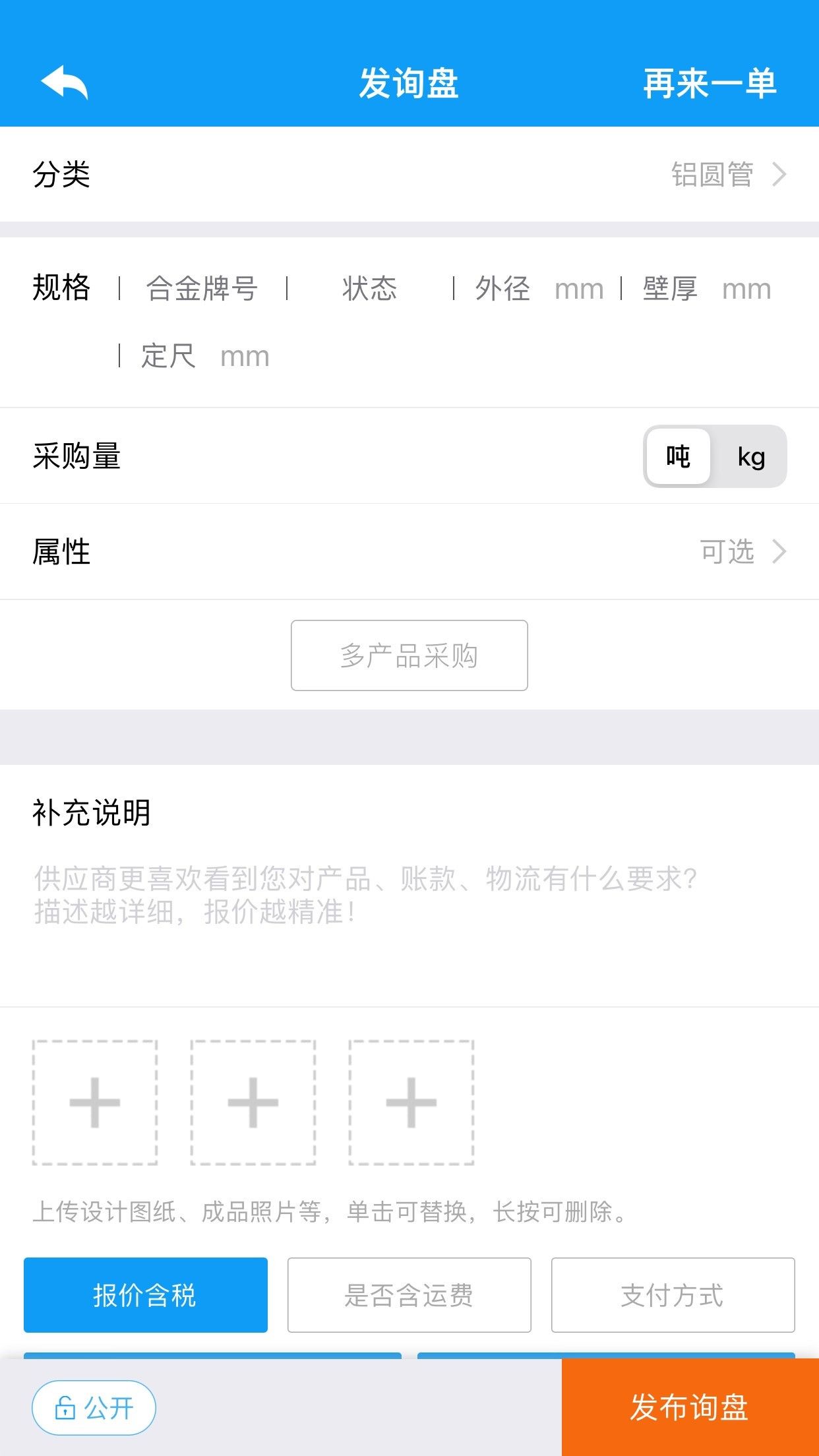The image size is (819, 1456).
Task: Select the 报价含税 option
Action: 146,1295
